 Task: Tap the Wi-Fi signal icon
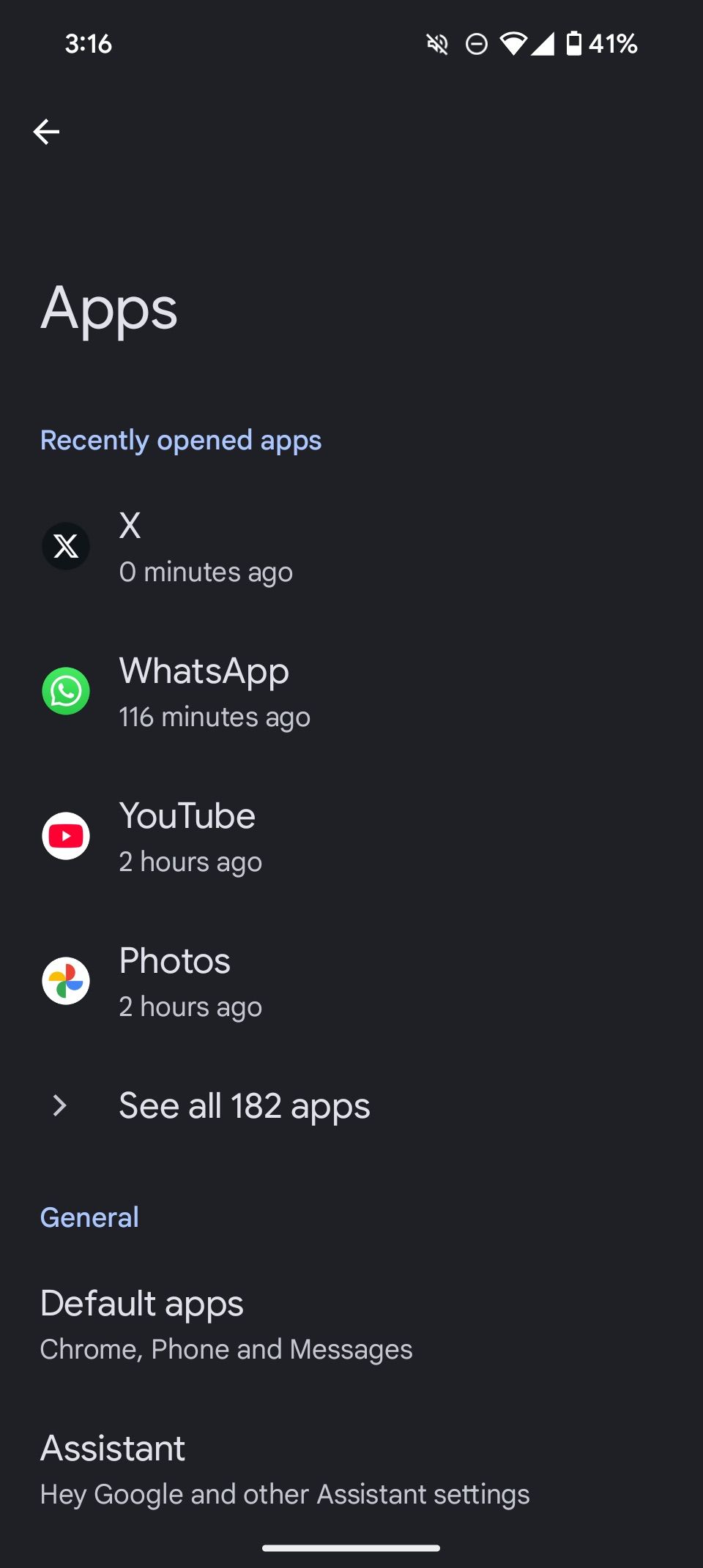coord(514,44)
